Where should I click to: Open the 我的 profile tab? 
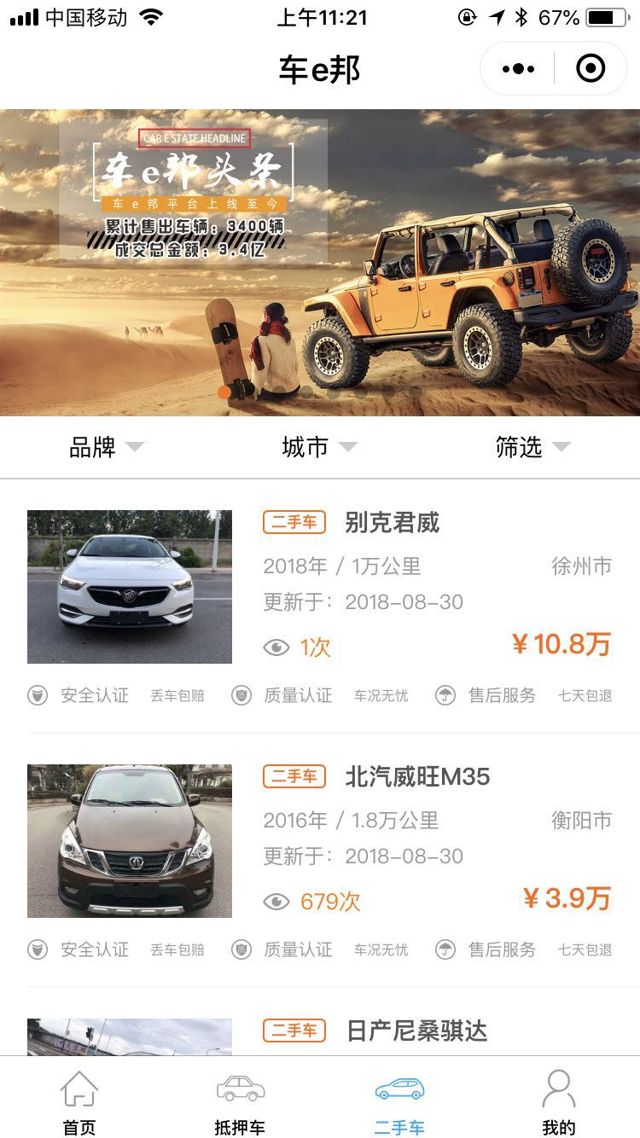[x=558, y=1100]
